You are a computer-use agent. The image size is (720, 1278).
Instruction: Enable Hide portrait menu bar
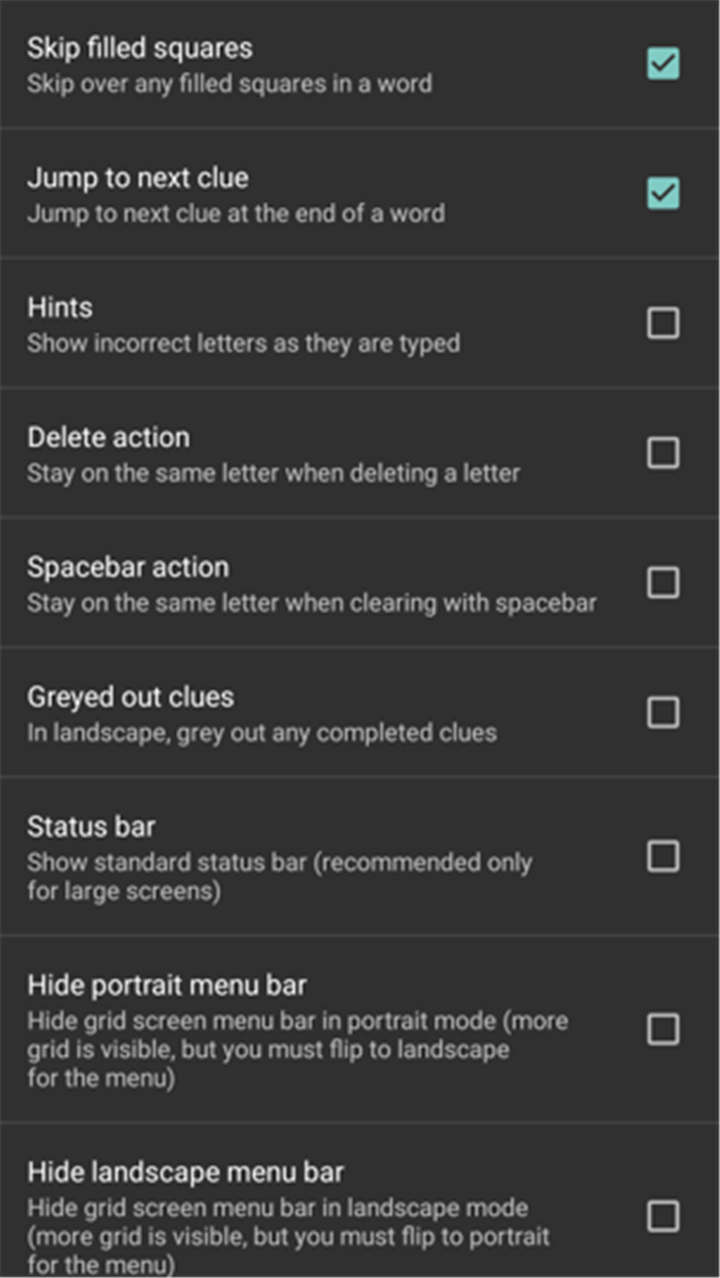pyautogui.click(x=663, y=1029)
